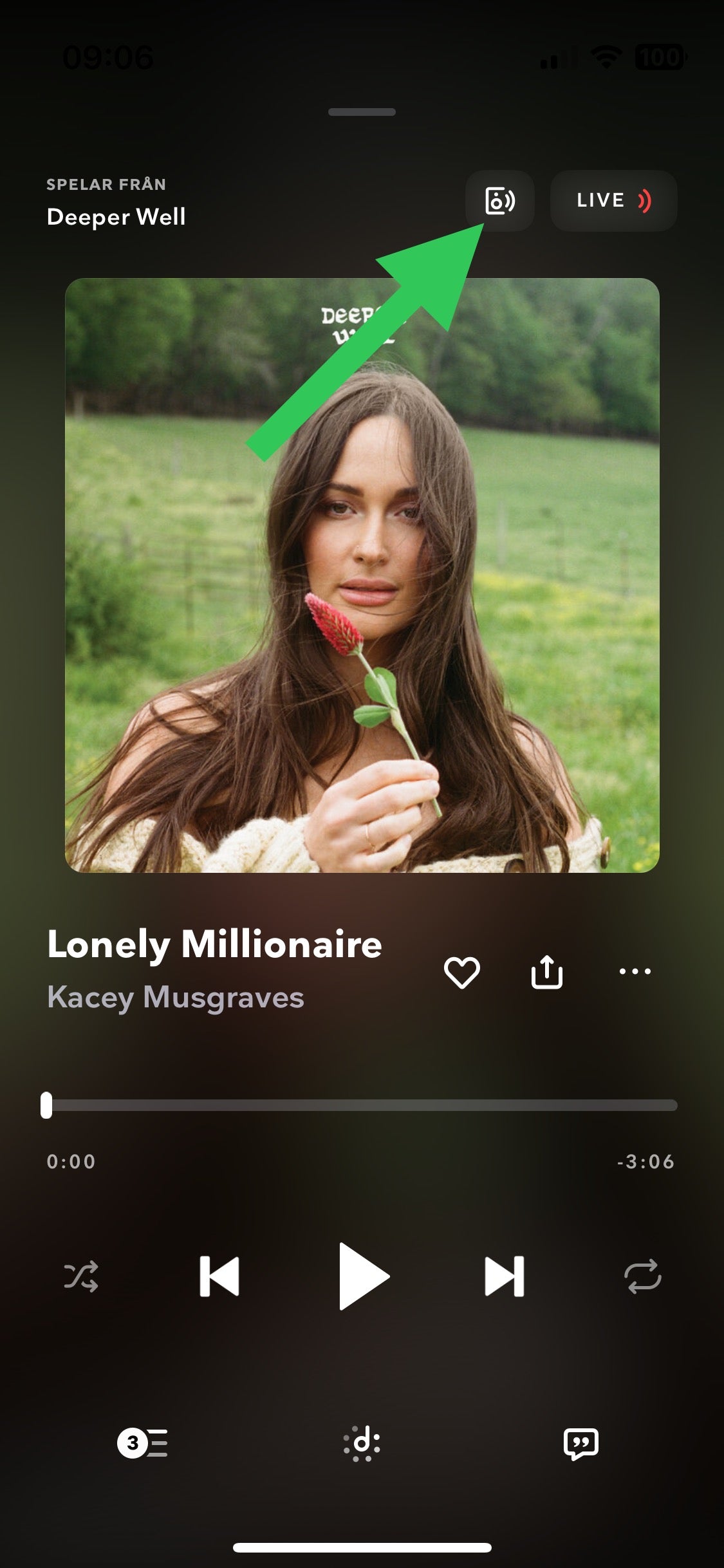Open track suggestions dotted icon
The width and height of the screenshot is (724, 1568).
[x=362, y=1442]
